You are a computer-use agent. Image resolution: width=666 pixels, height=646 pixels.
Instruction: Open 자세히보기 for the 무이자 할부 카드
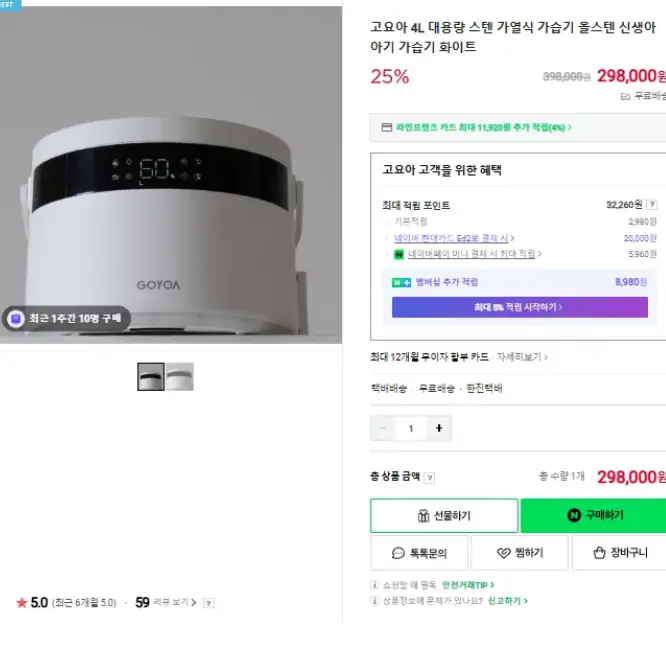pyautogui.click(x=522, y=357)
